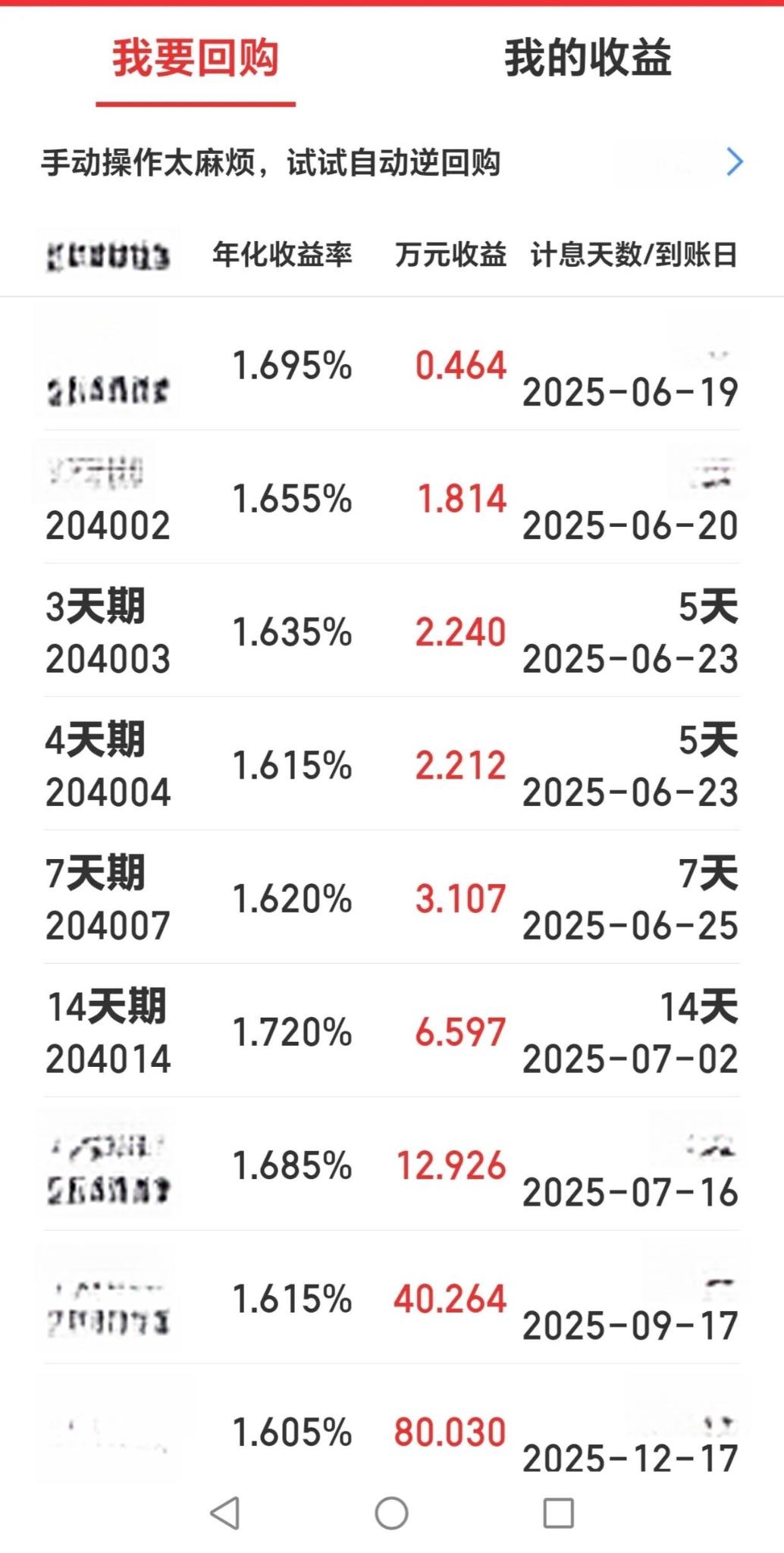Open the 14天期 204014 row

click(392, 1031)
